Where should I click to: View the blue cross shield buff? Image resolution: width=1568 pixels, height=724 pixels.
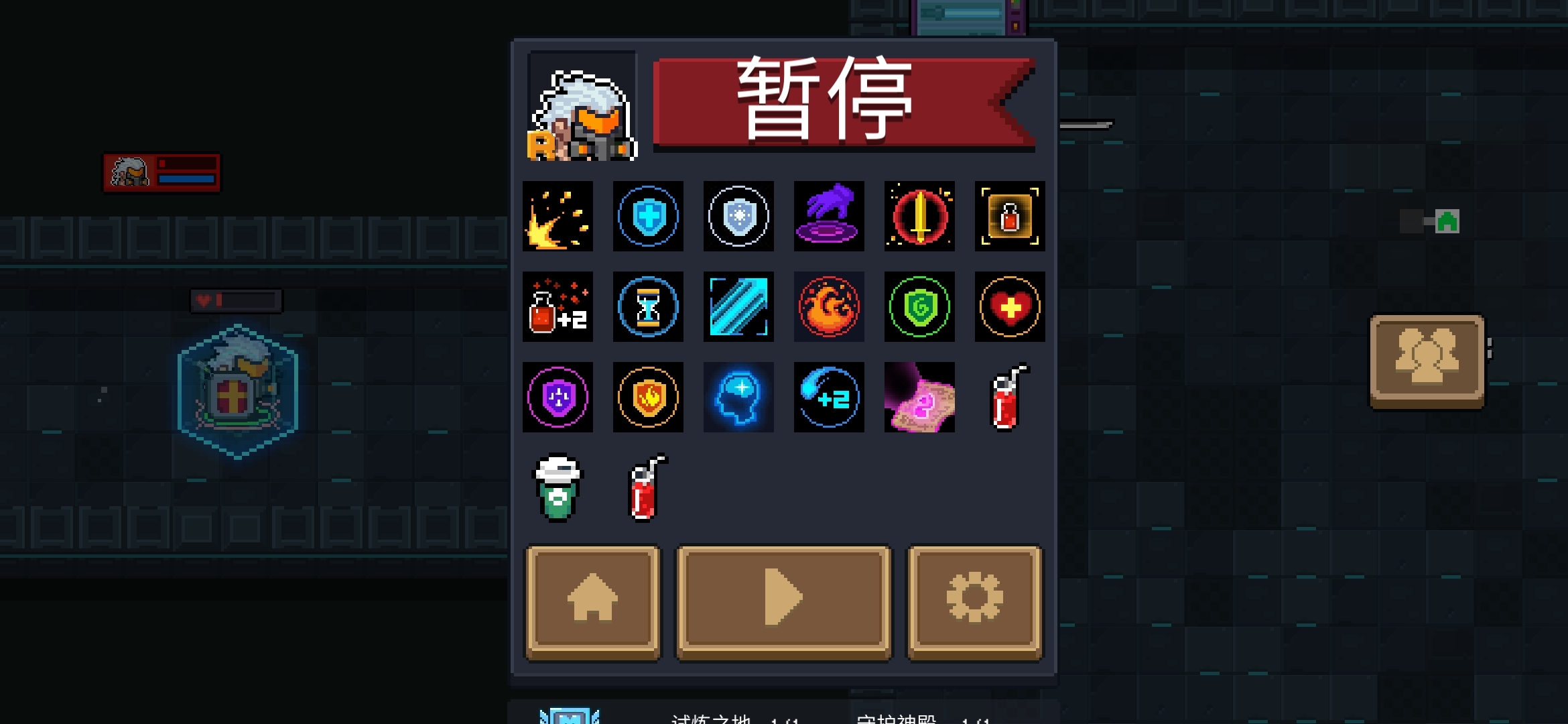[648, 216]
